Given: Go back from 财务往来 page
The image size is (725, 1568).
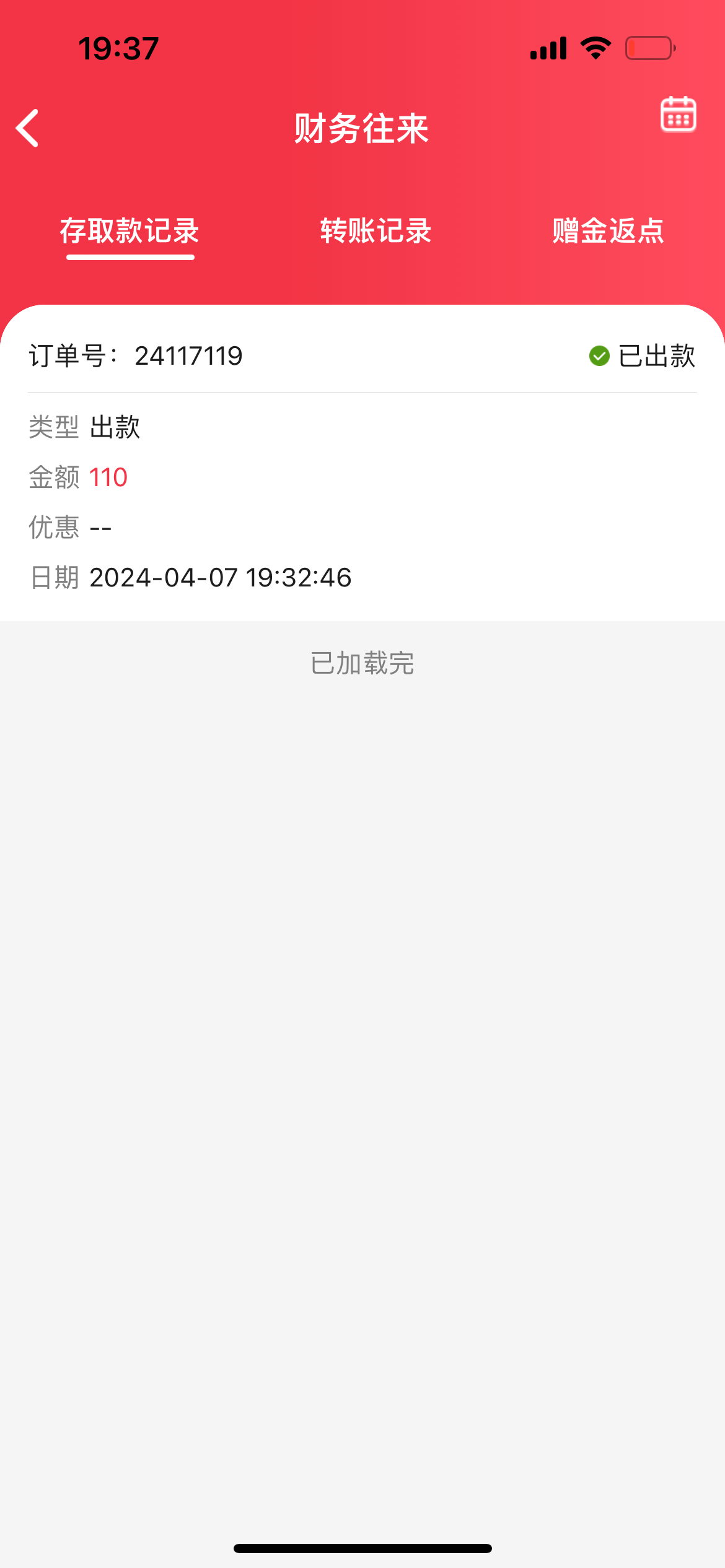Looking at the screenshot, I should pyautogui.click(x=28, y=128).
